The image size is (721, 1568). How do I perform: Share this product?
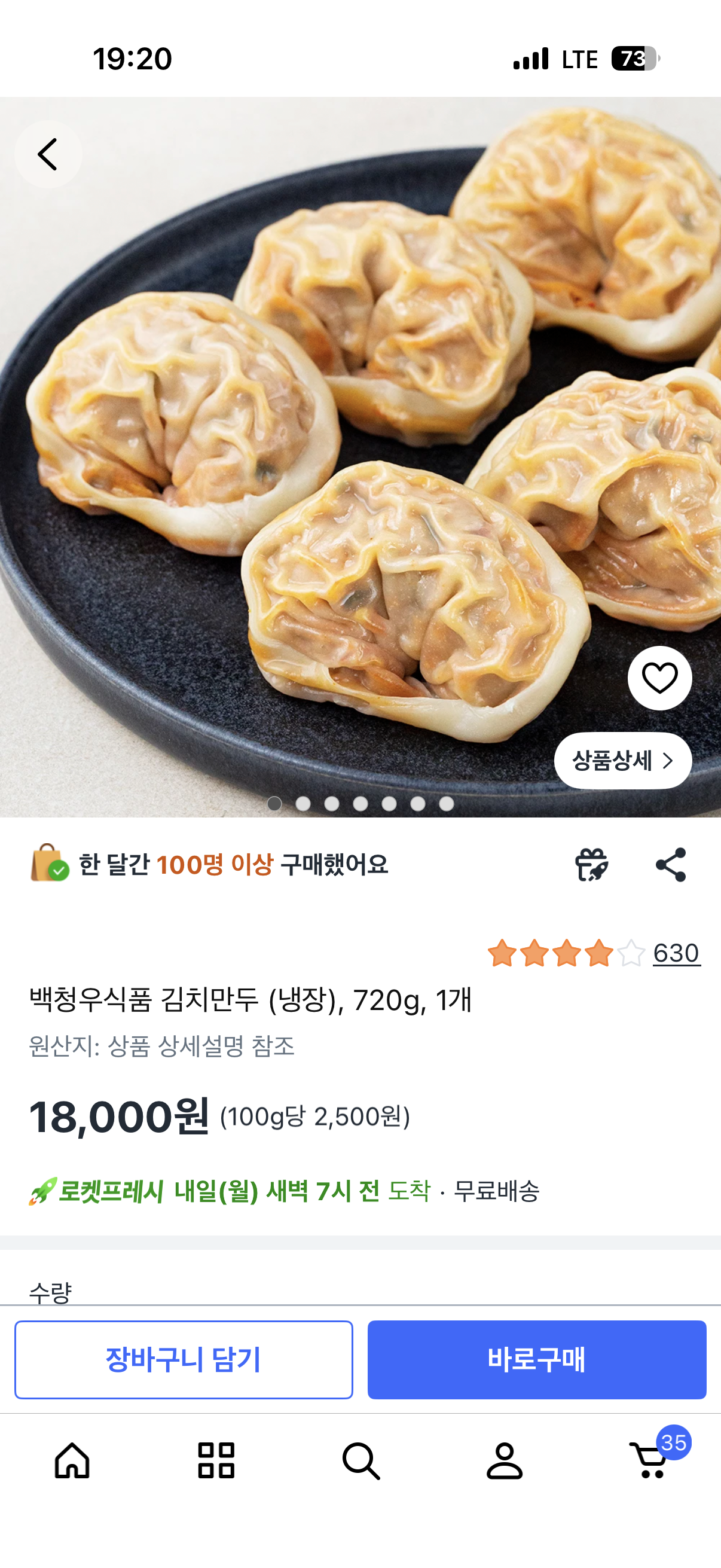point(671,864)
